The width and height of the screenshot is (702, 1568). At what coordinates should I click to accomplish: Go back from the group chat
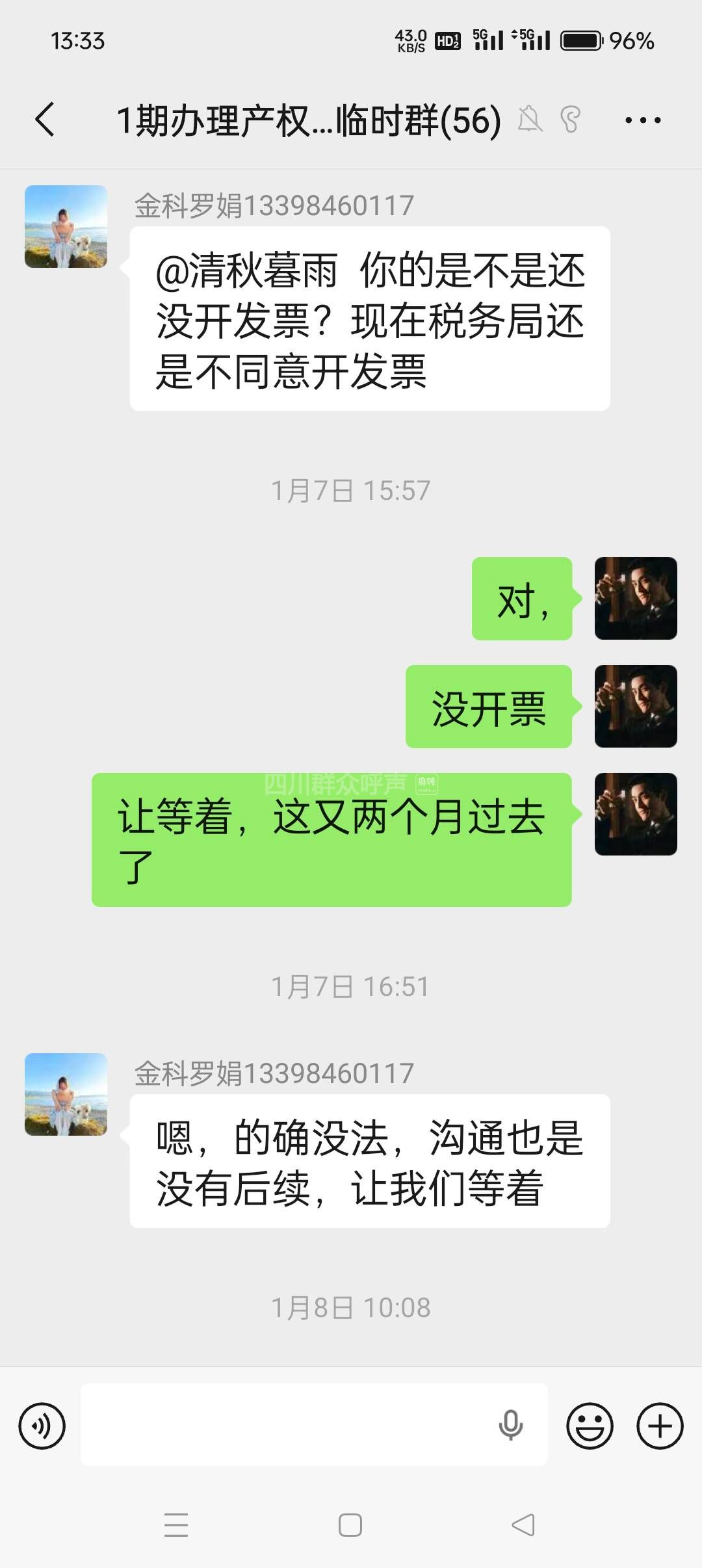(45, 120)
